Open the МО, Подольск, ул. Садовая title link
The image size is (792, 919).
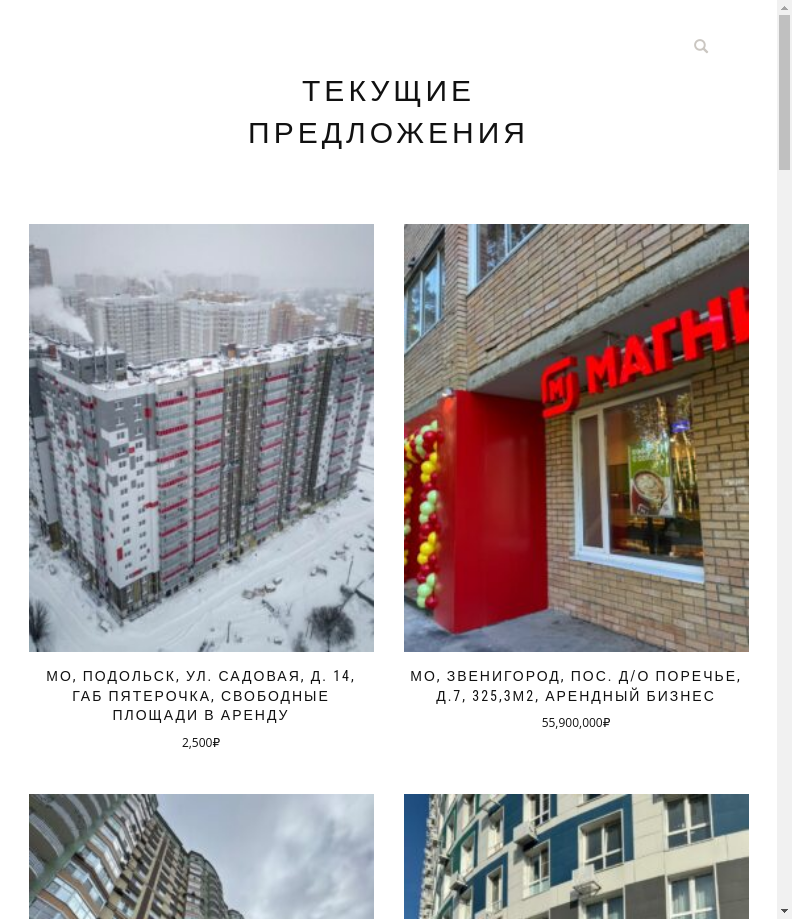(201, 695)
